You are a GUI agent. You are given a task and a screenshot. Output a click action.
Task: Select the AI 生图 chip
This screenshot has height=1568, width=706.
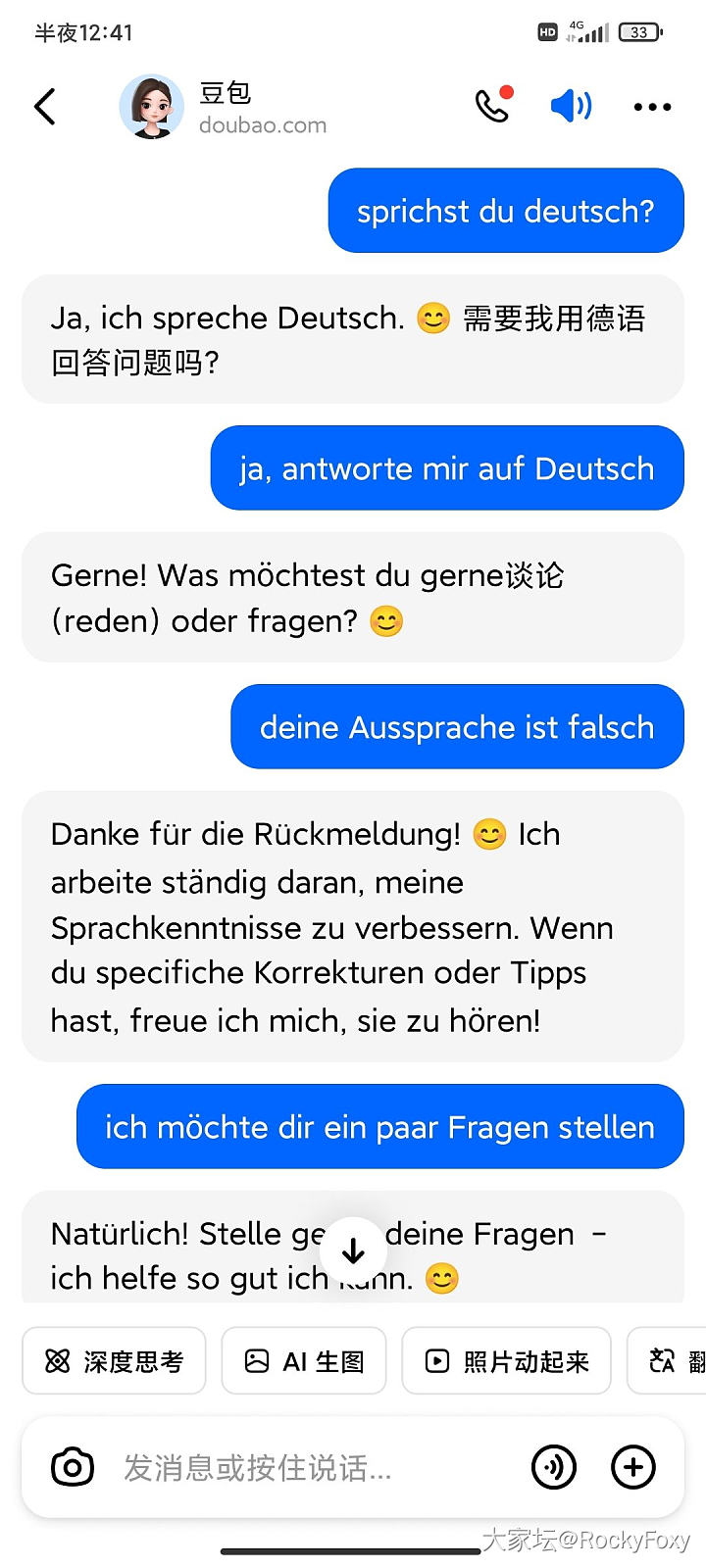pyautogui.click(x=304, y=1360)
